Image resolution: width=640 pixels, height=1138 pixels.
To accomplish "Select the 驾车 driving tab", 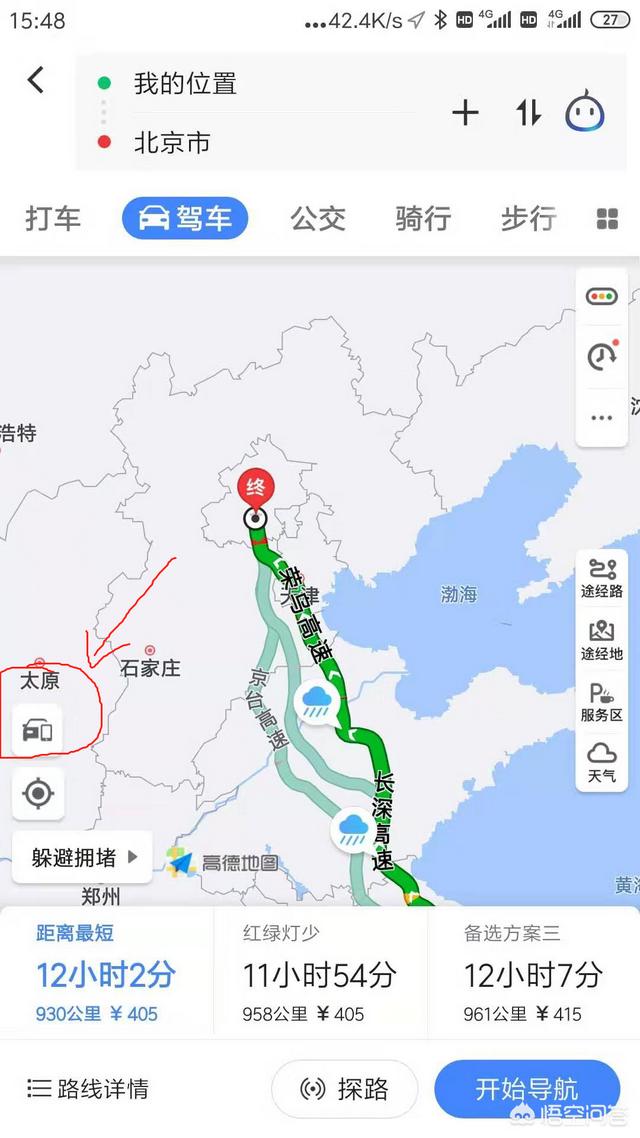I will pos(185,218).
